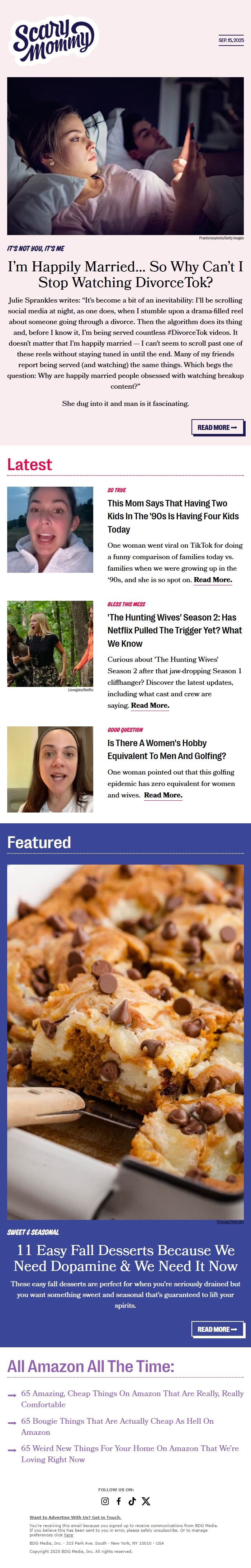This screenshot has width=251, height=1568.
Task: Tap Read More for the golfing story
Action: (163, 795)
